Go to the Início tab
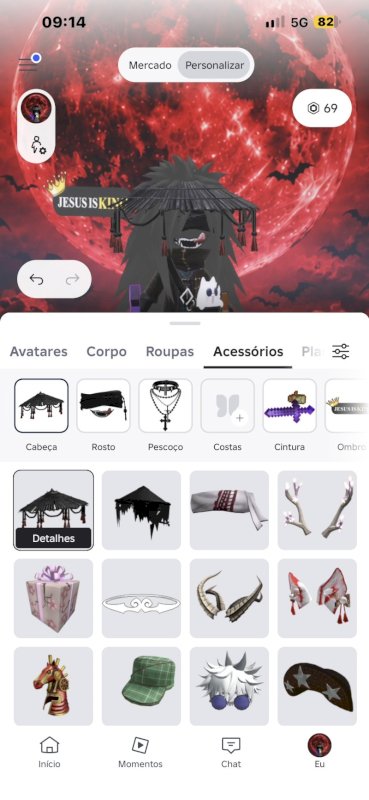369x800 pixels. (x=50, y=752)
